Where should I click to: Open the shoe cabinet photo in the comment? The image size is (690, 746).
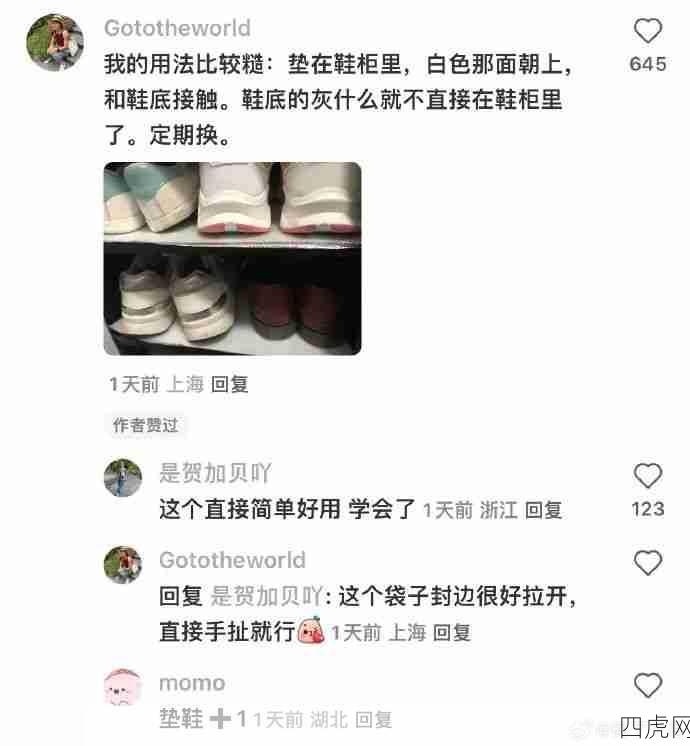(233, 259)
